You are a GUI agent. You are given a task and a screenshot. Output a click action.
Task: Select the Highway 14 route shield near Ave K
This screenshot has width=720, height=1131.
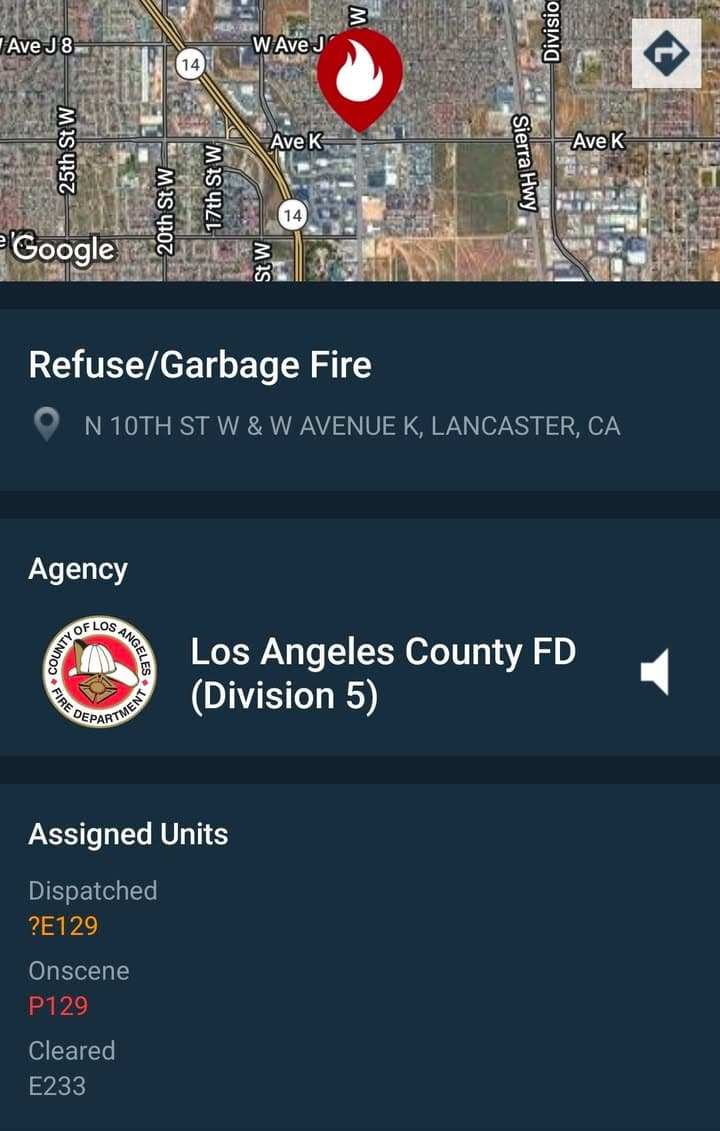click(x=293, y=213)
